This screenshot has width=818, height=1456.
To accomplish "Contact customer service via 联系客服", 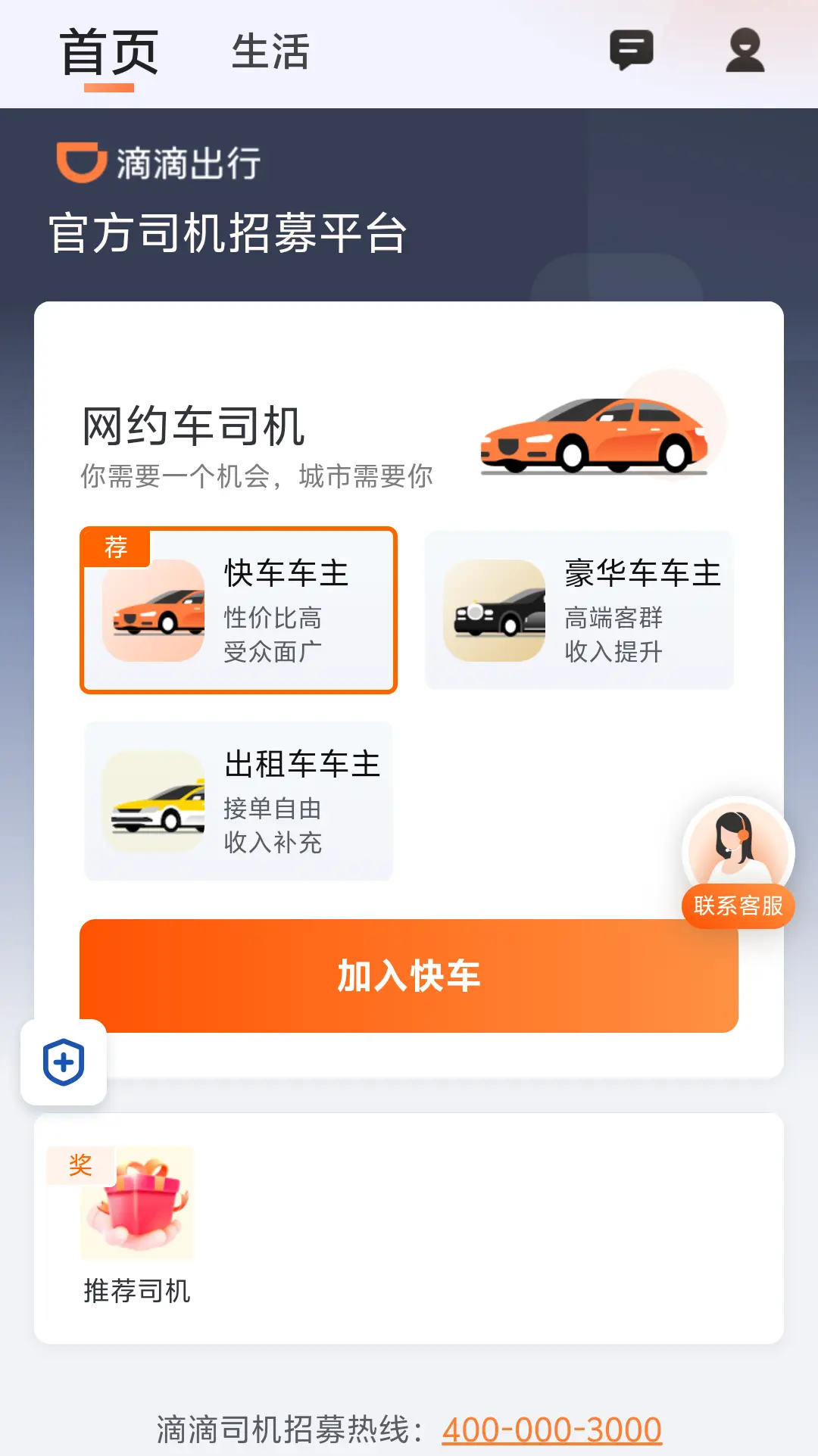I will (738, 863).
